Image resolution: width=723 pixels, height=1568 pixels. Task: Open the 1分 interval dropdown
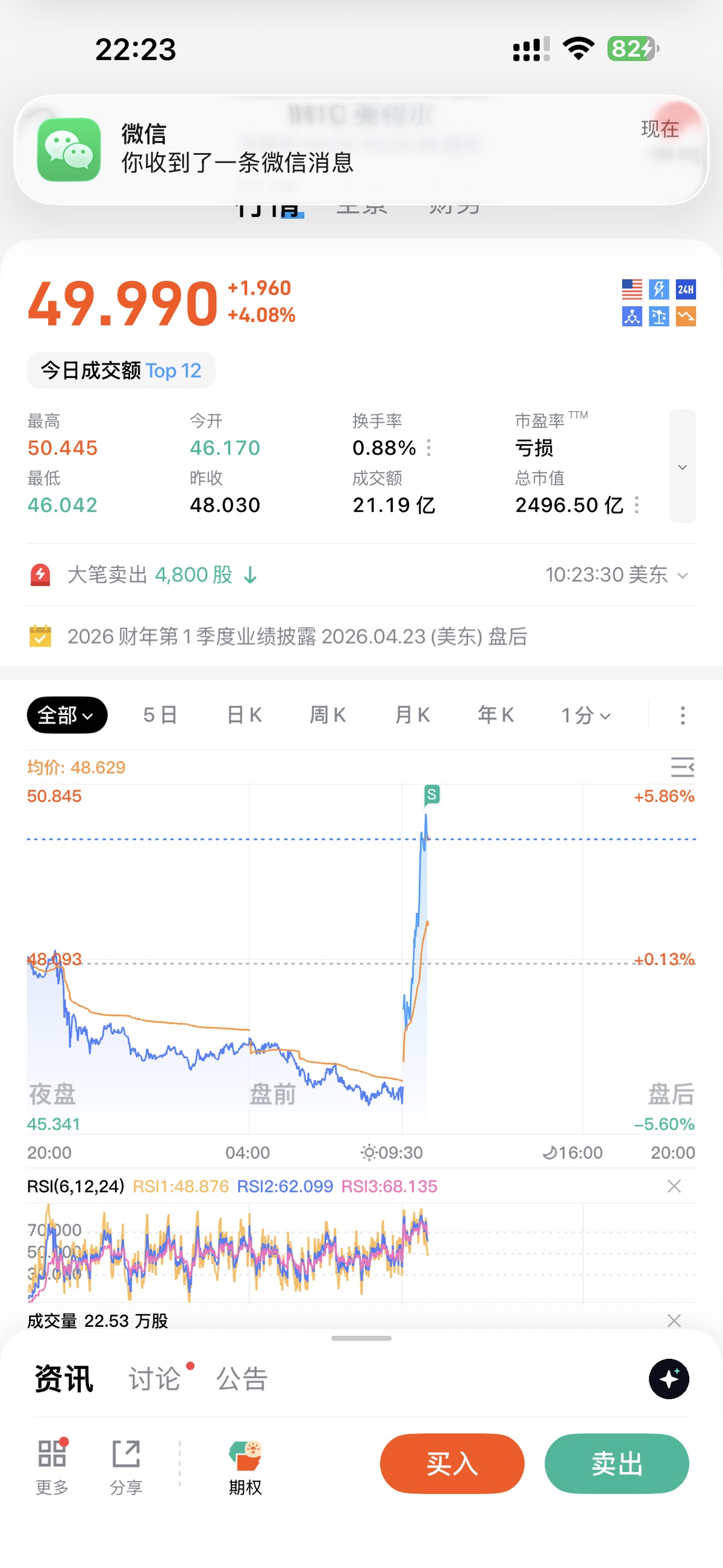[586, 715]
